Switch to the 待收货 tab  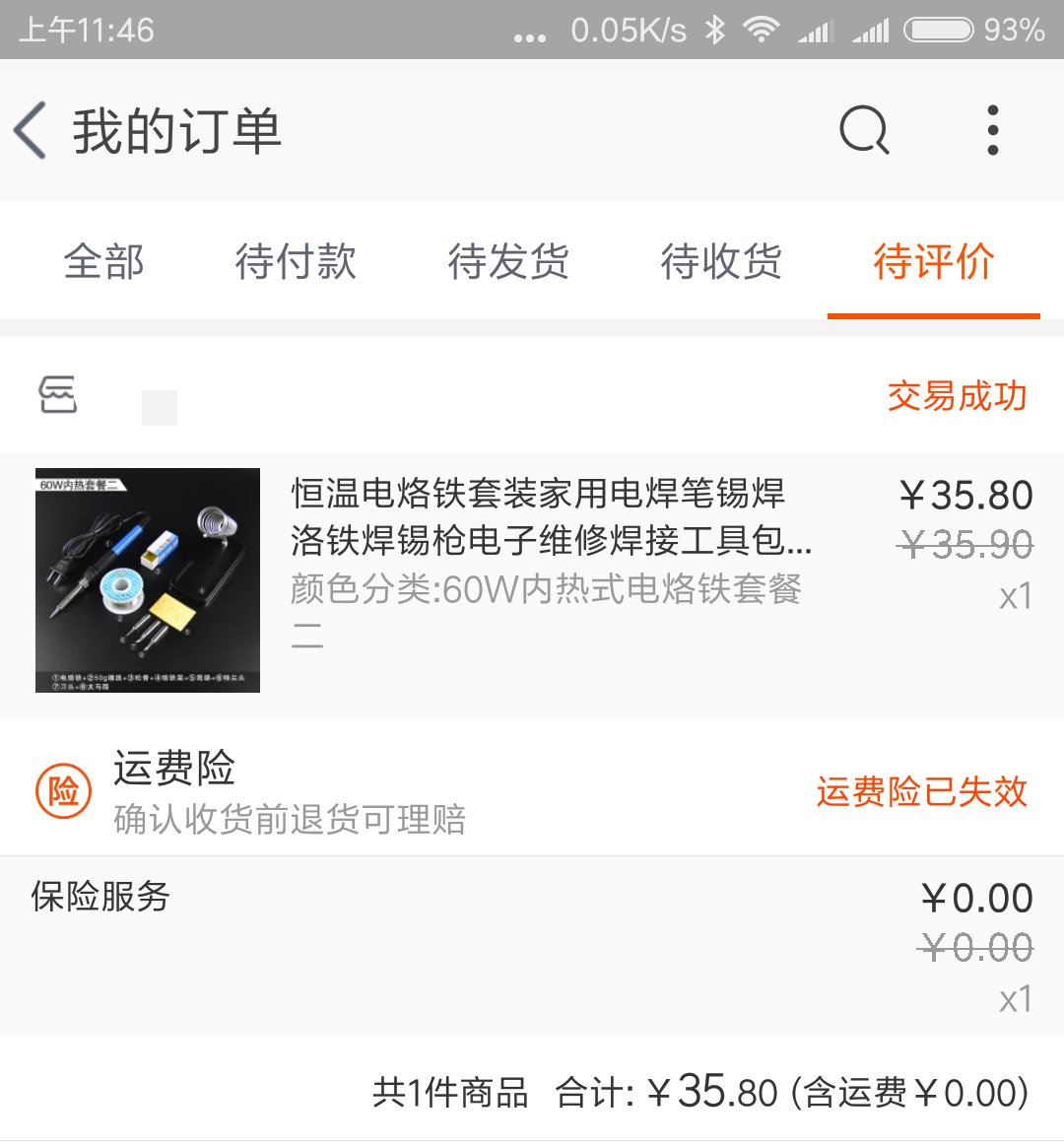click(x=721, y=262)
